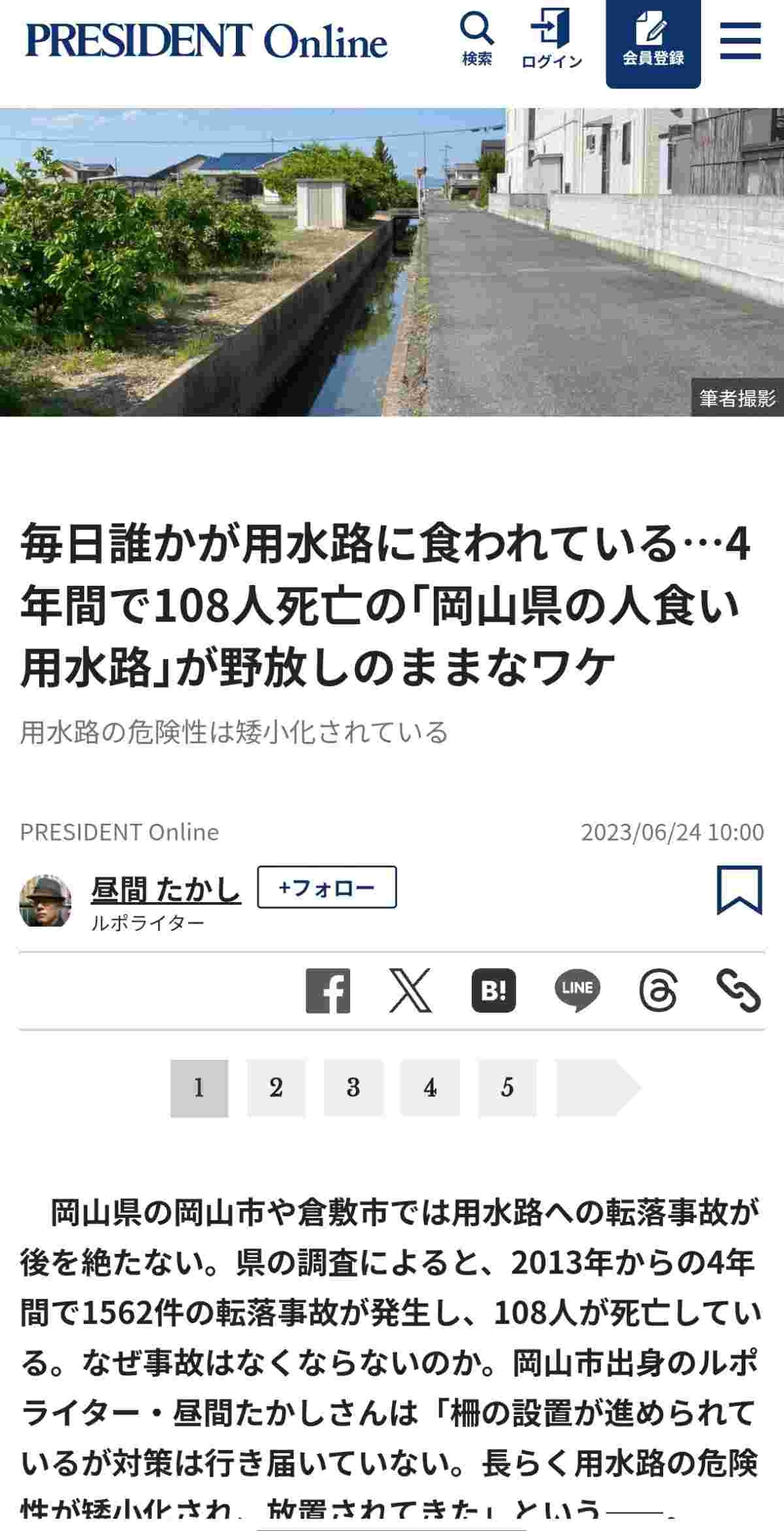The image size is (784, 1531).
Task: Share the article on Facebook
Action: point(328,990)
